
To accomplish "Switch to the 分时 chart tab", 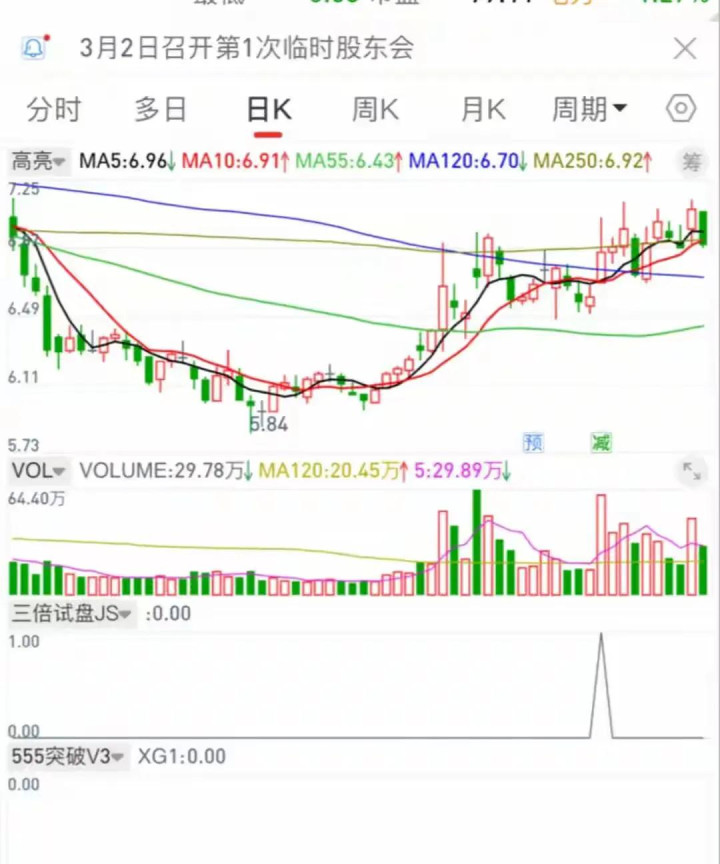I will coord(54,109).
